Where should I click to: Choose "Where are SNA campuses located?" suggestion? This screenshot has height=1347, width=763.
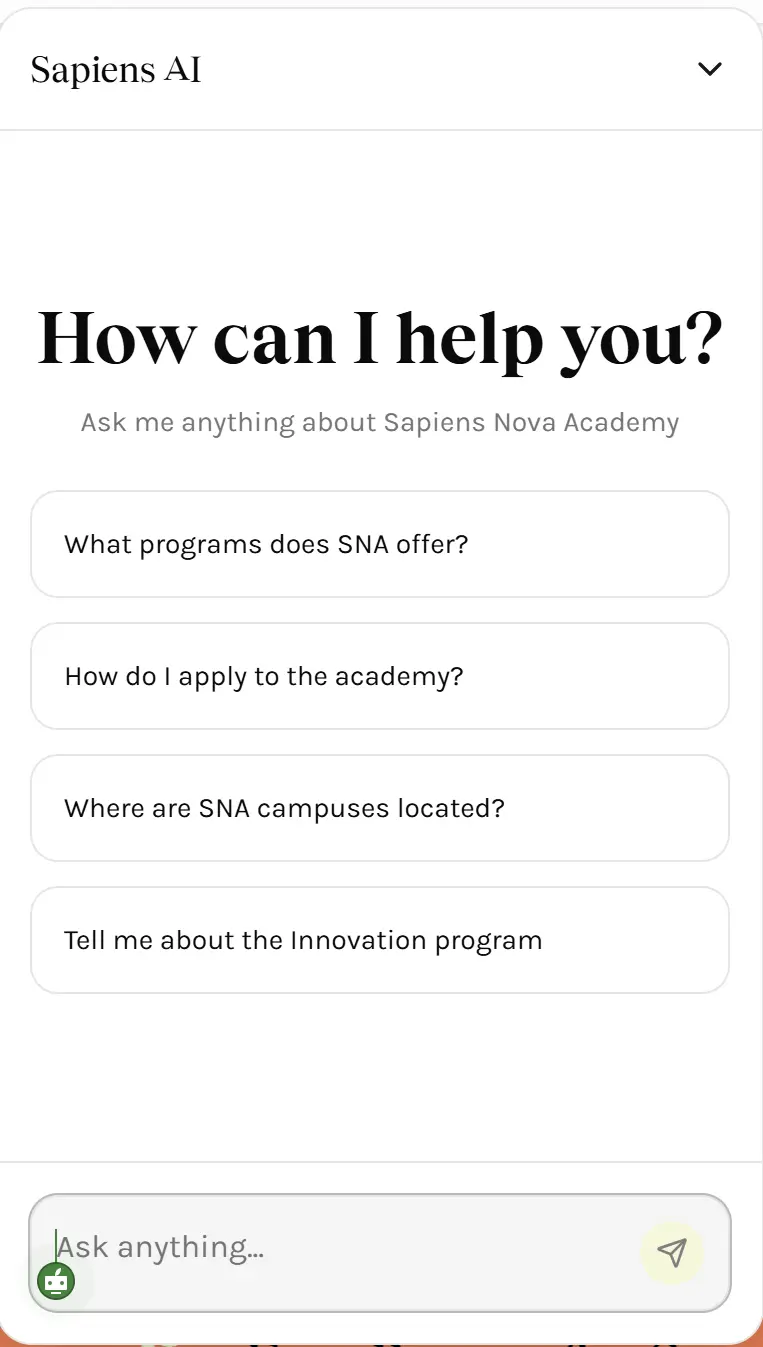[380, 808]
